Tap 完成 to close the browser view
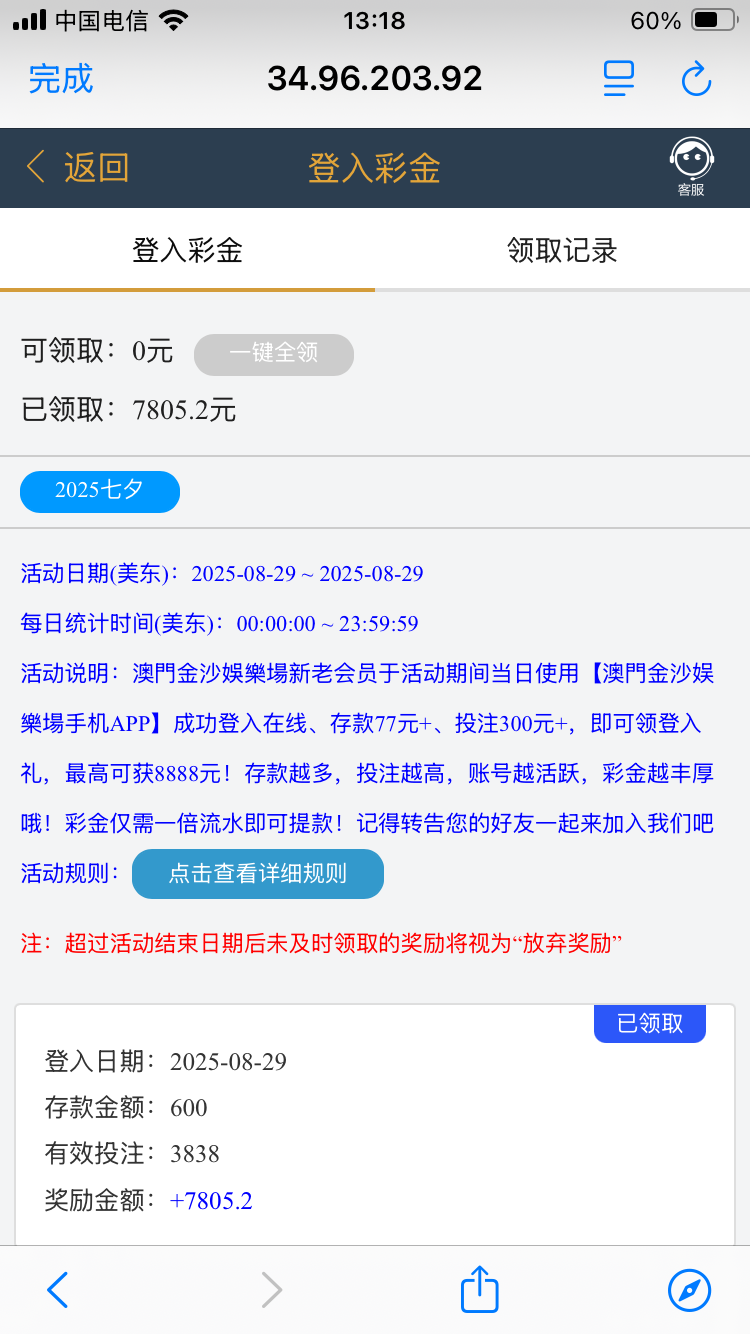Screen dimensions: 750x1334 [x=60, y=79]
